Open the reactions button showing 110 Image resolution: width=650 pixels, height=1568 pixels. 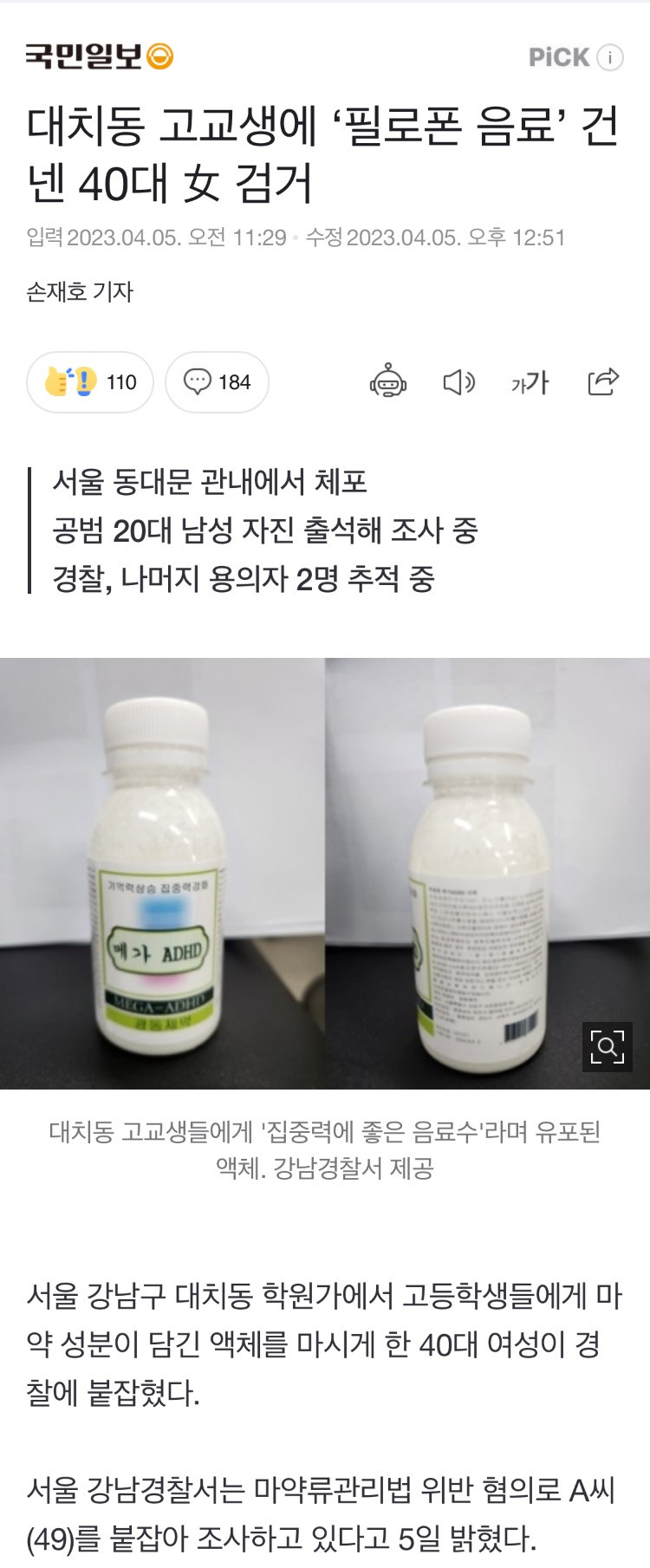tap(90, 382)
